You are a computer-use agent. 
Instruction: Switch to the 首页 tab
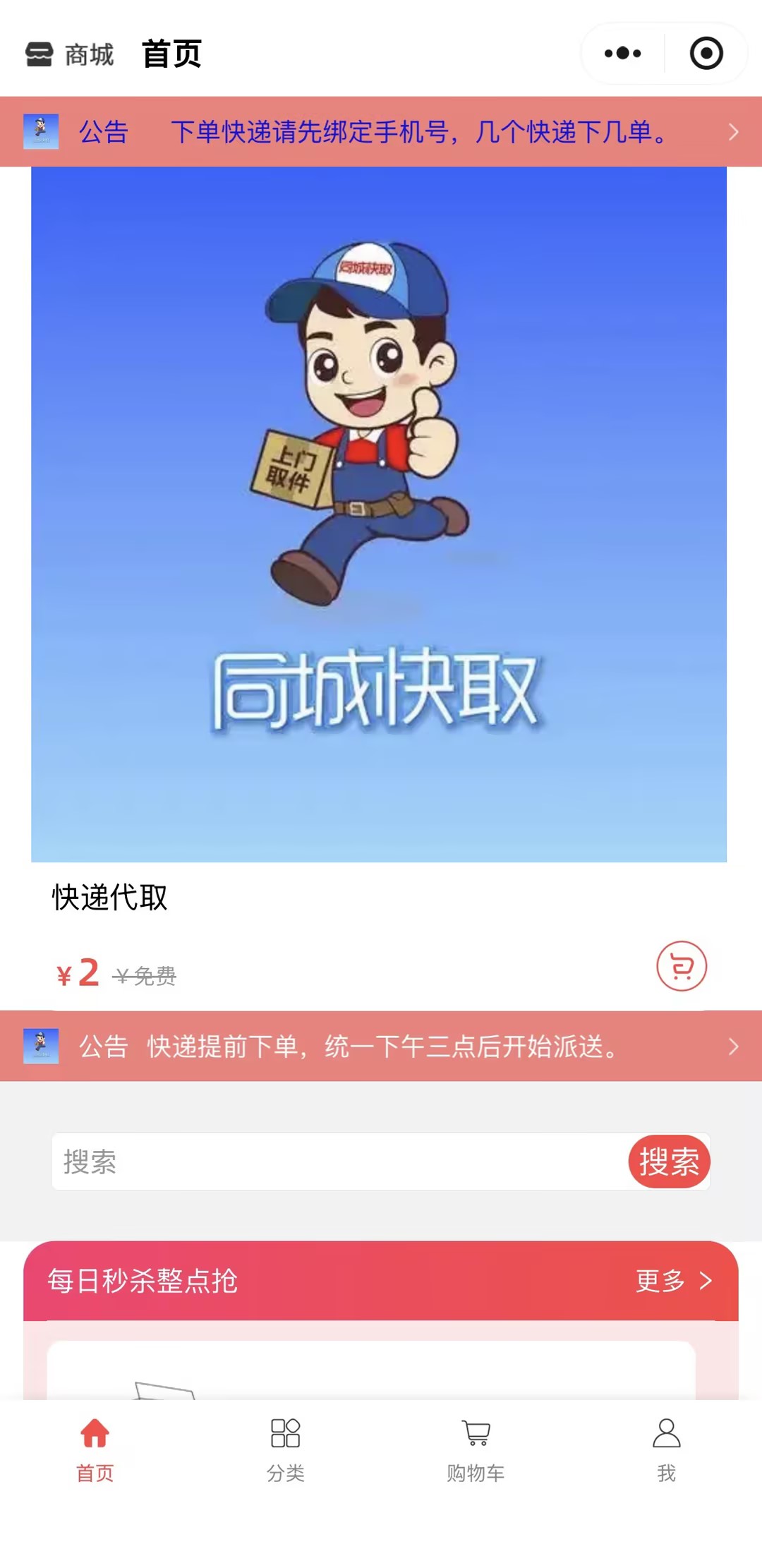pyautogui.click(x=95, y=1450)
